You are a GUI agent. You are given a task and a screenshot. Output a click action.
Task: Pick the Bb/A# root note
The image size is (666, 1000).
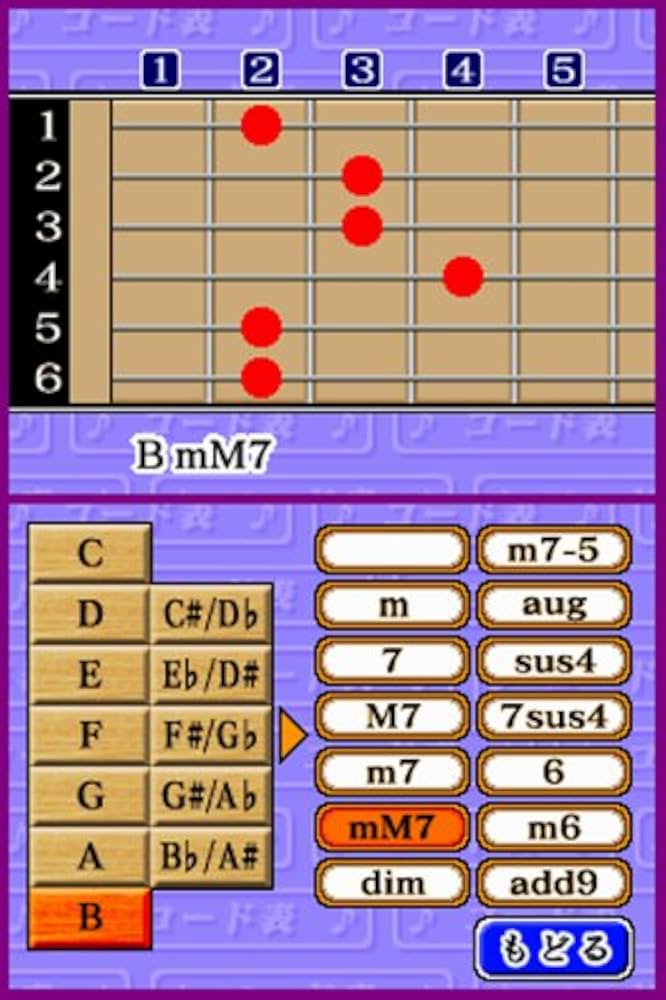coord(211,856)
